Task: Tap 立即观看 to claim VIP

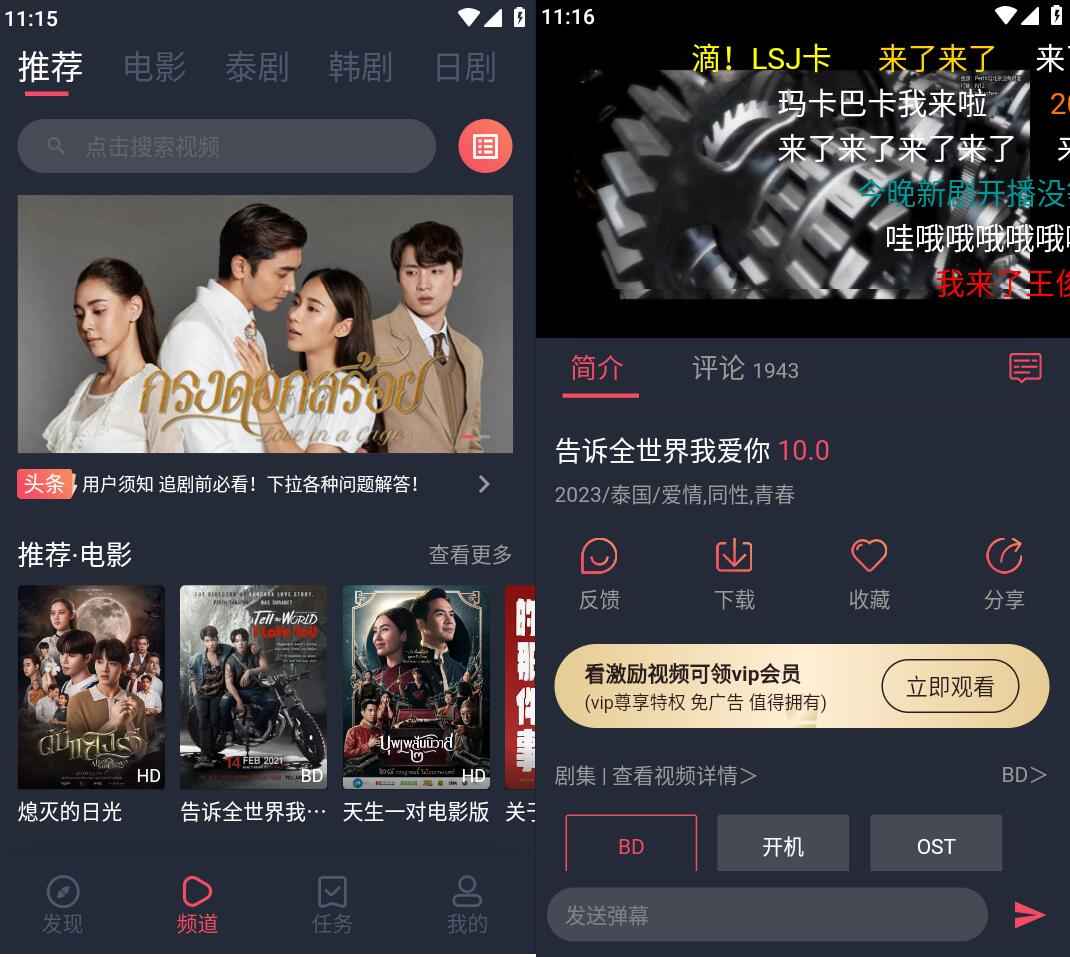Action: (x=949, y=687)
